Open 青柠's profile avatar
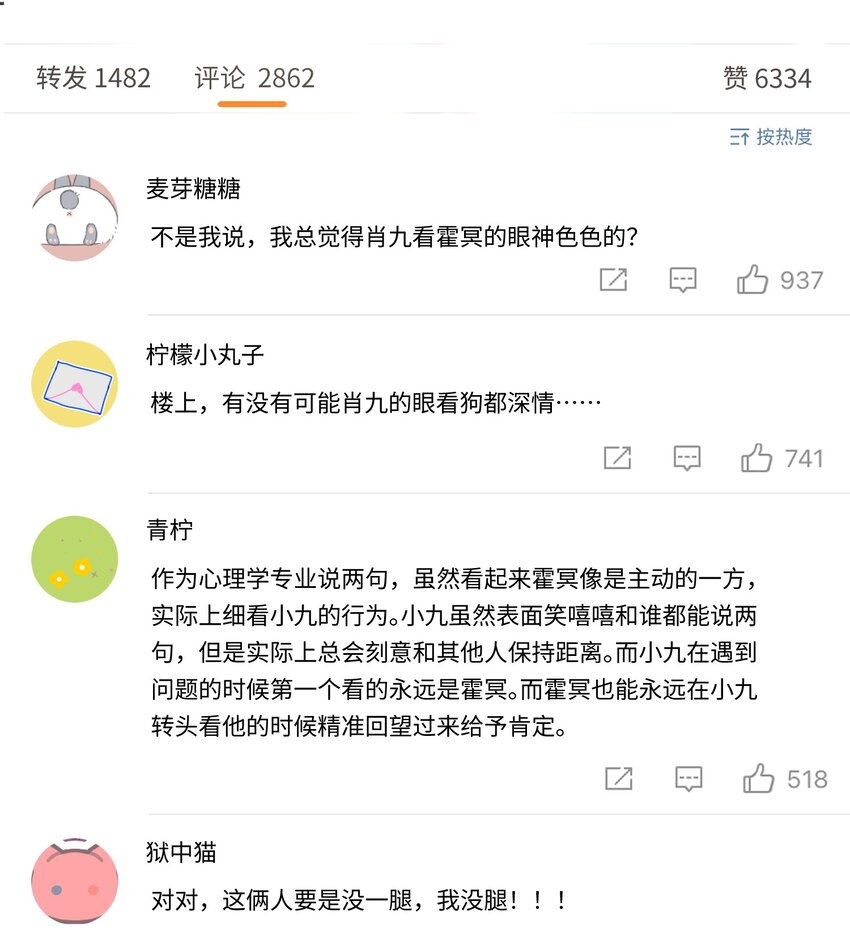The width and height of the screenshot is (850, 936). click(x=75, y=559)
